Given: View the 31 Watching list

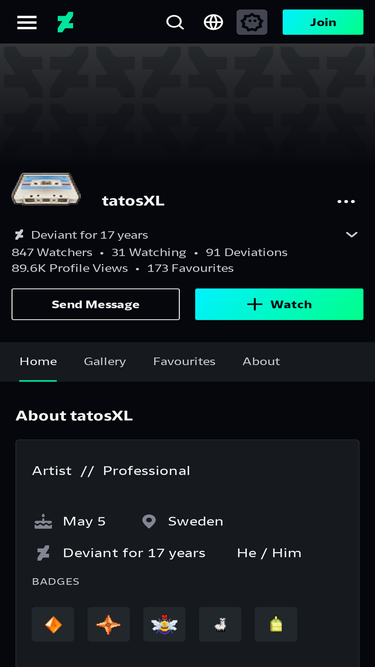Looking at the screenshot, I should tap(149, 252).
